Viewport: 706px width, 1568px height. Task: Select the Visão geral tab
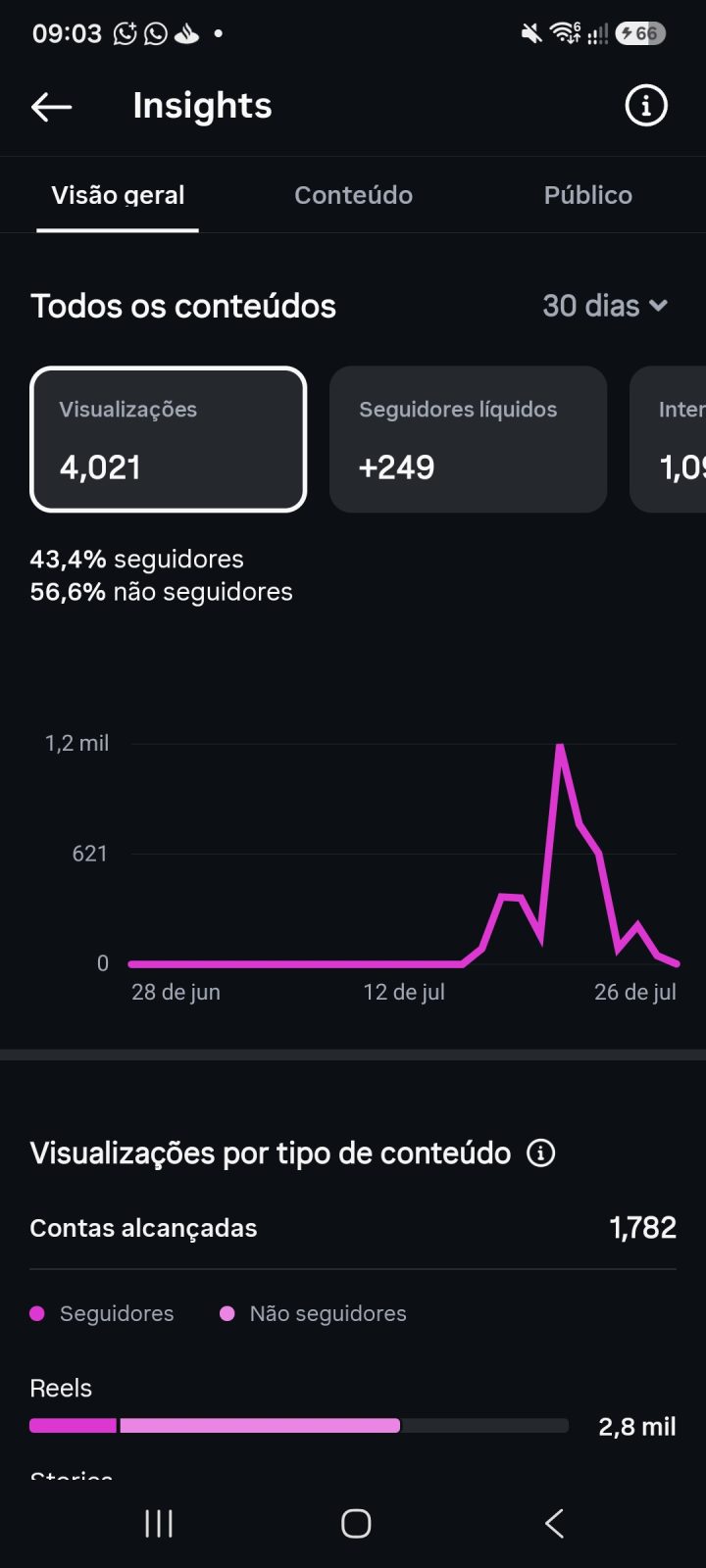point(118,195)
